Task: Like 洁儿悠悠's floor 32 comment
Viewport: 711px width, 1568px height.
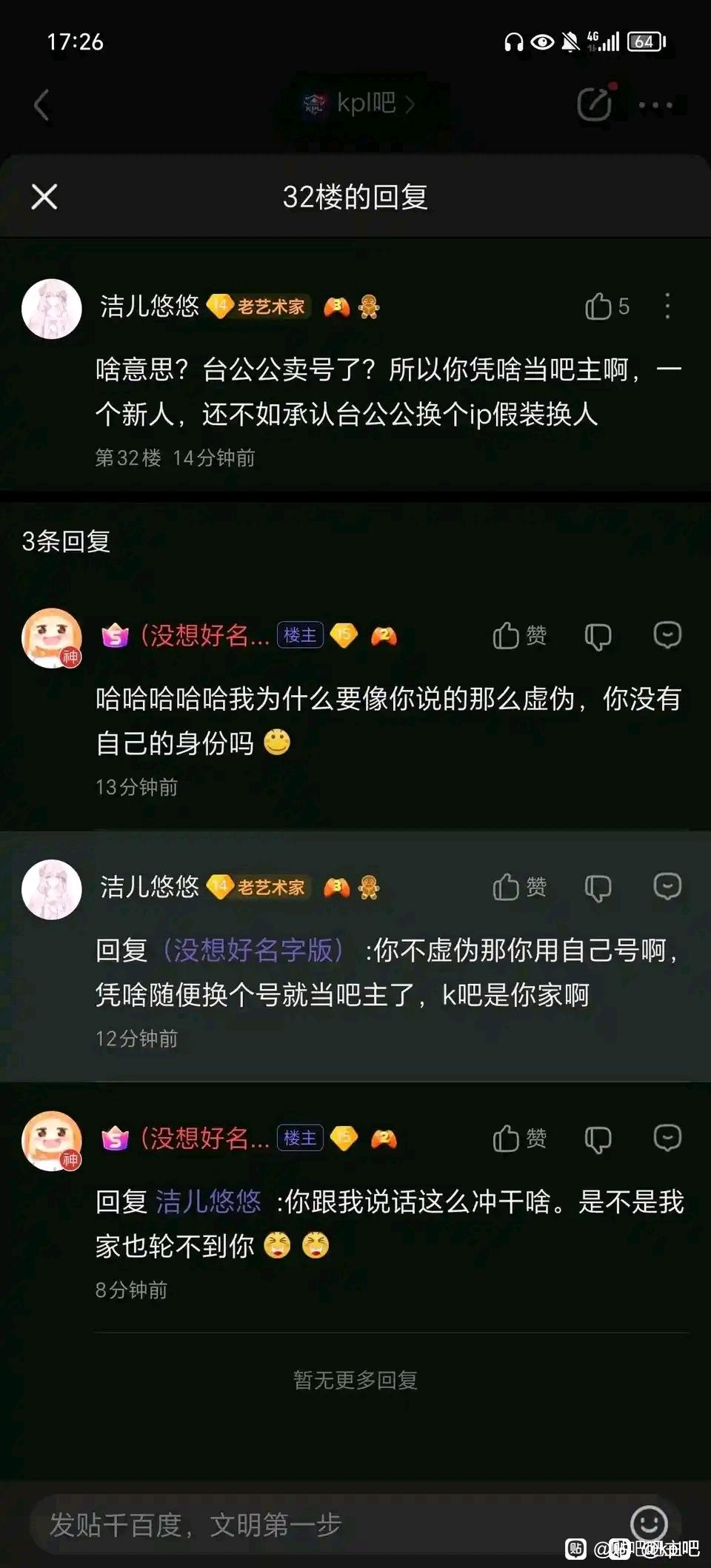Action: (x=598, y=306)
